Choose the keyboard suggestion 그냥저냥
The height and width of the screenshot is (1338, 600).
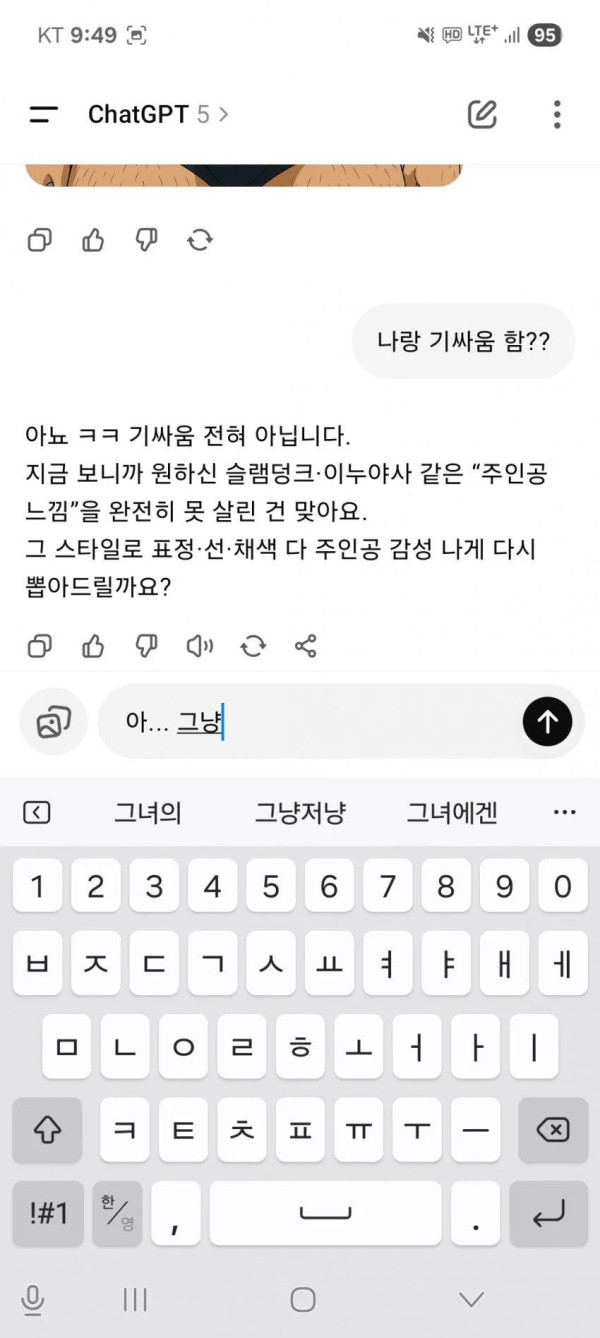click(300, 812)
